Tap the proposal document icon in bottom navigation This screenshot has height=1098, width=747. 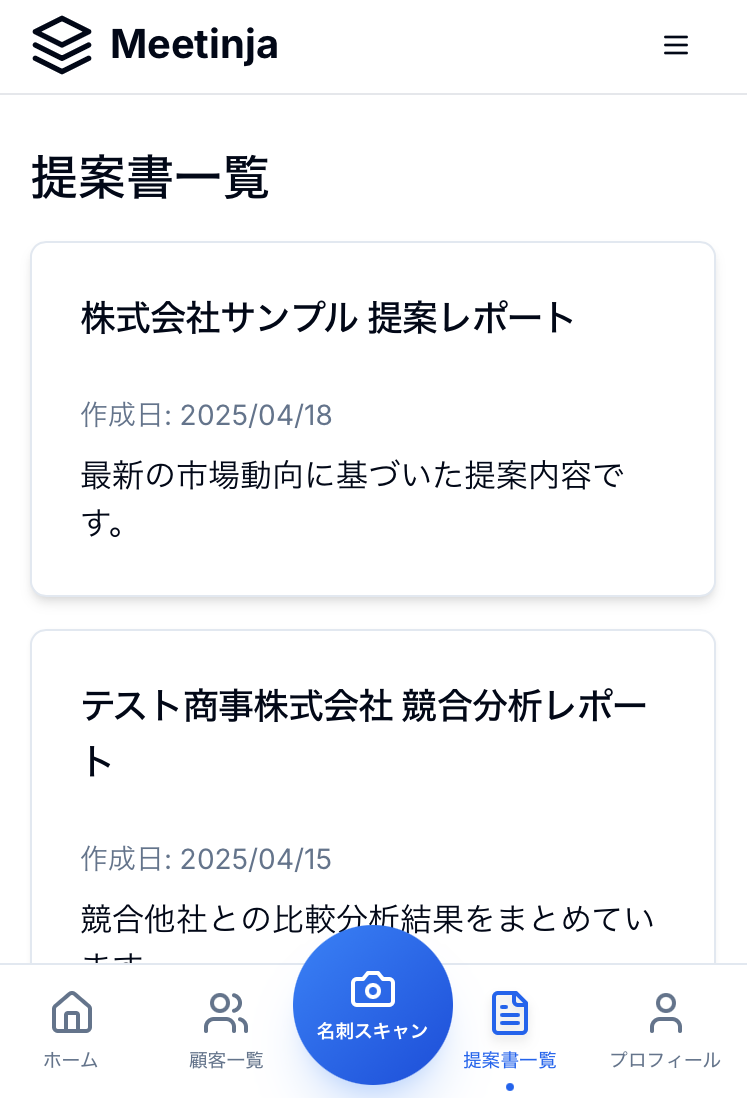[x=510, y=1013]
